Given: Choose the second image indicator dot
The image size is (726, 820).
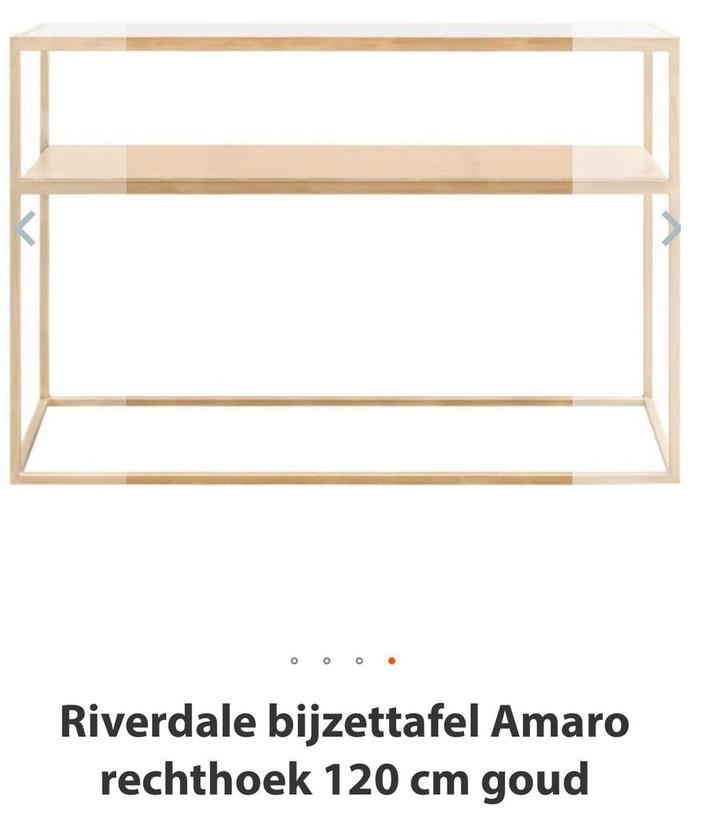Looking at the screenshot, I should (x=326, y=661).
